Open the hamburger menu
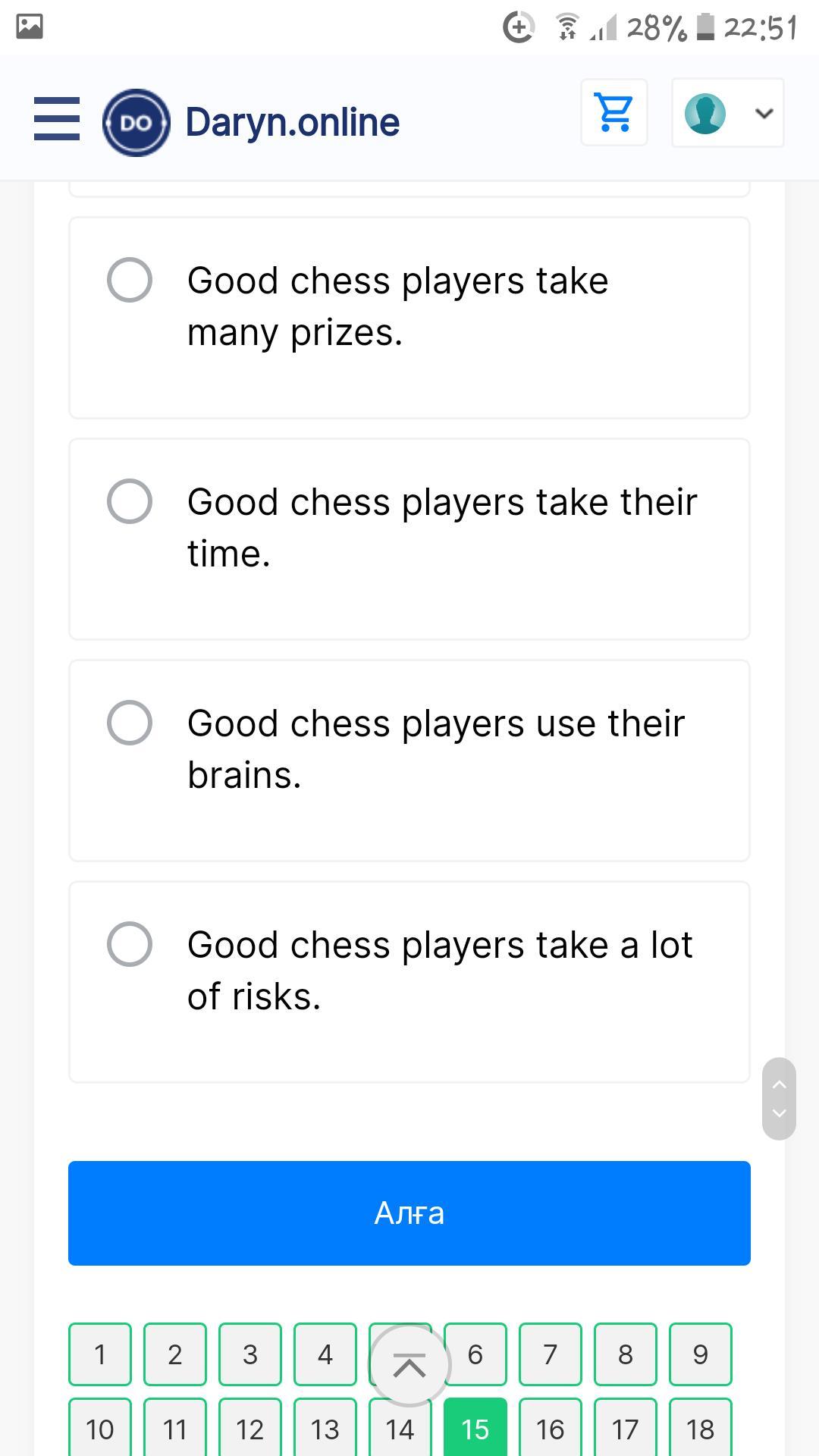819x1456 pixels. click(57, 119)
